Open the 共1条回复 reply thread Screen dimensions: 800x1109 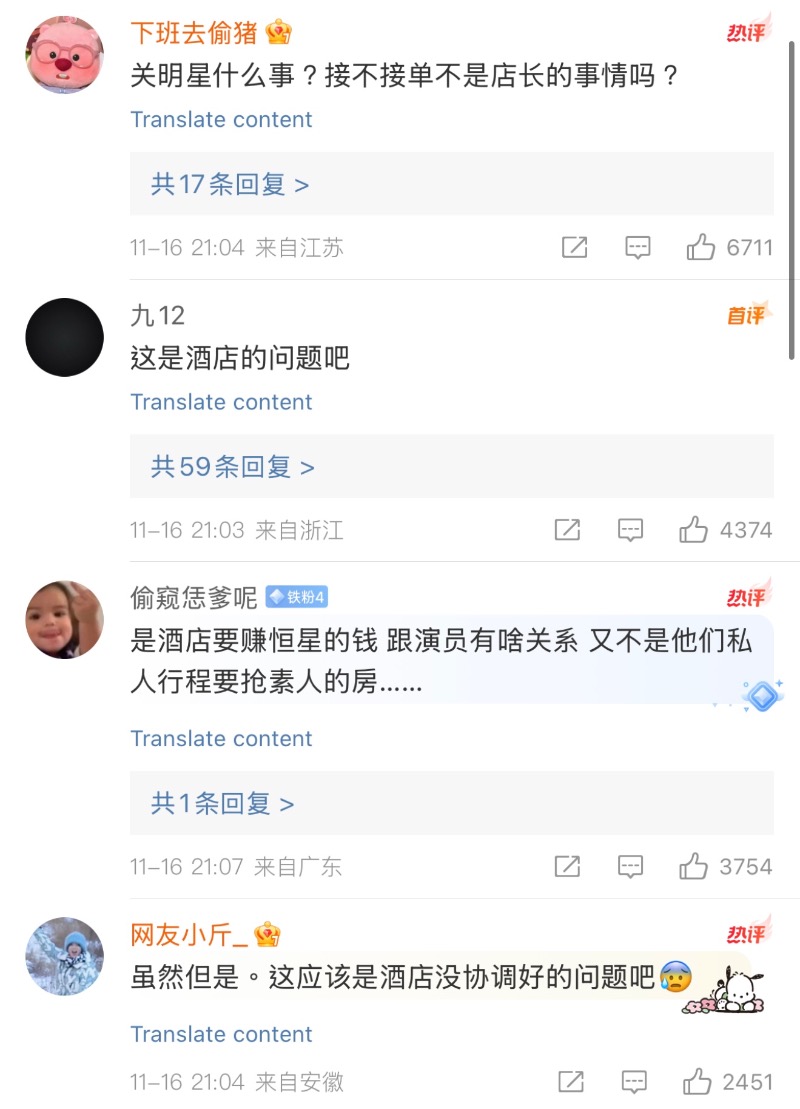click(x=451, y=803)
